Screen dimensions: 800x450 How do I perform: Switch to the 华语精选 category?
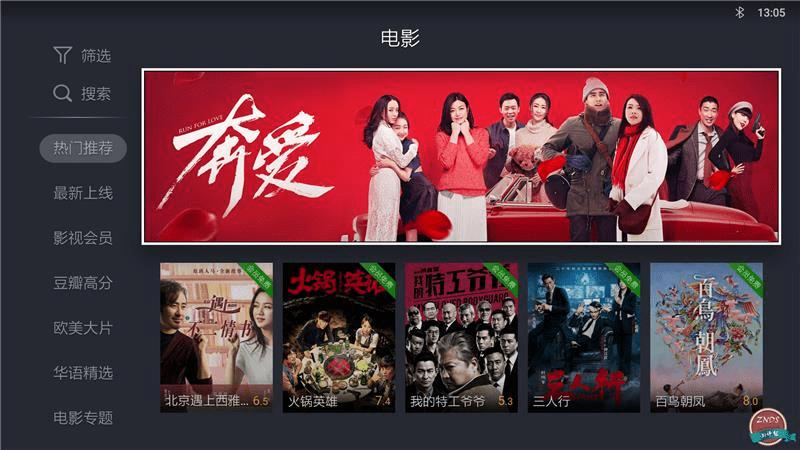[83, 373]
